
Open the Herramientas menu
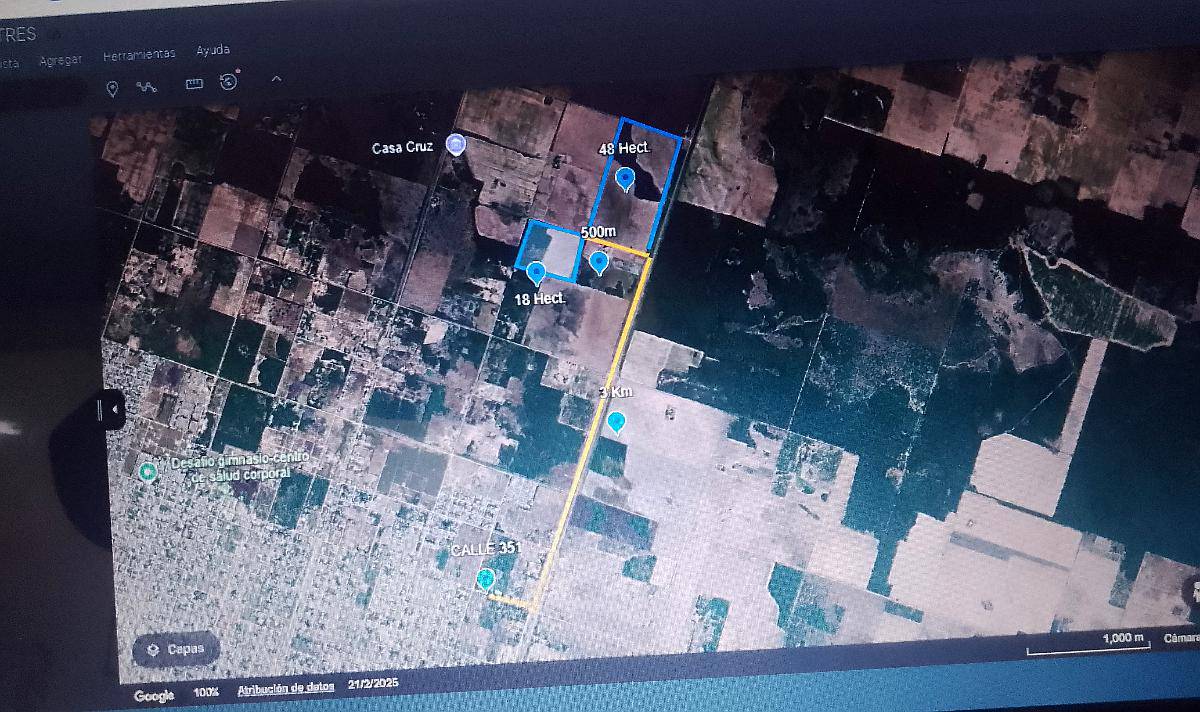(x=139, y=54)
